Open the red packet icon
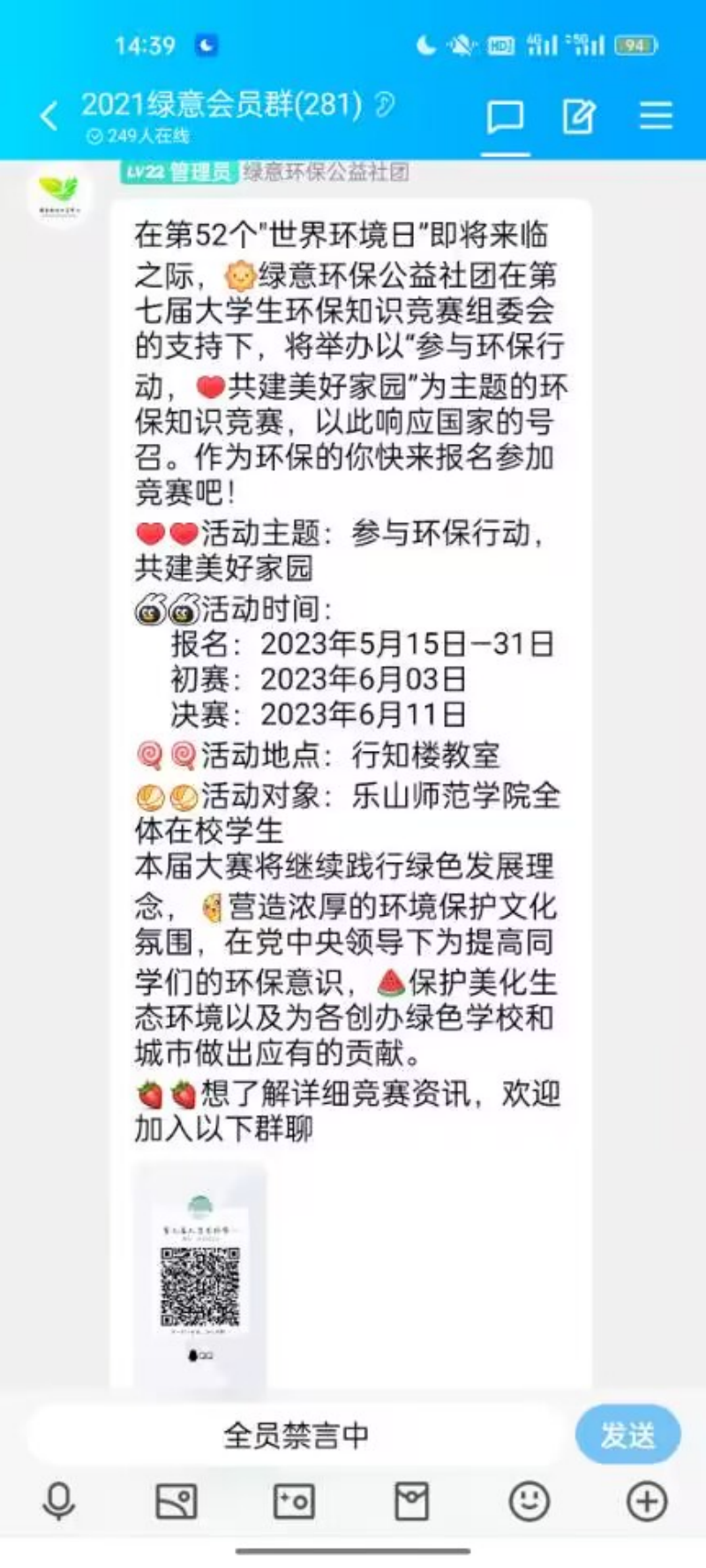Image resolution: width=706 pixels, height=1568 pixels. [x=411, y=1502]
